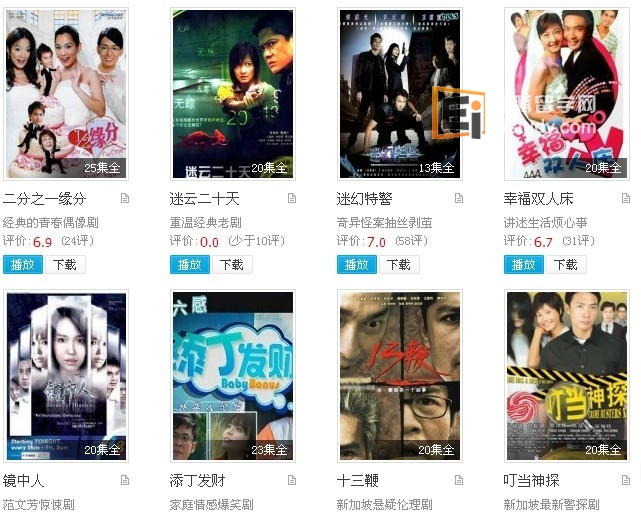Image resolution: width=641 pixels, height=516 pixels.
Task: Download 二分之一缘分 with 下载 button
Action: pyautogui.click(x=65, y=265)
